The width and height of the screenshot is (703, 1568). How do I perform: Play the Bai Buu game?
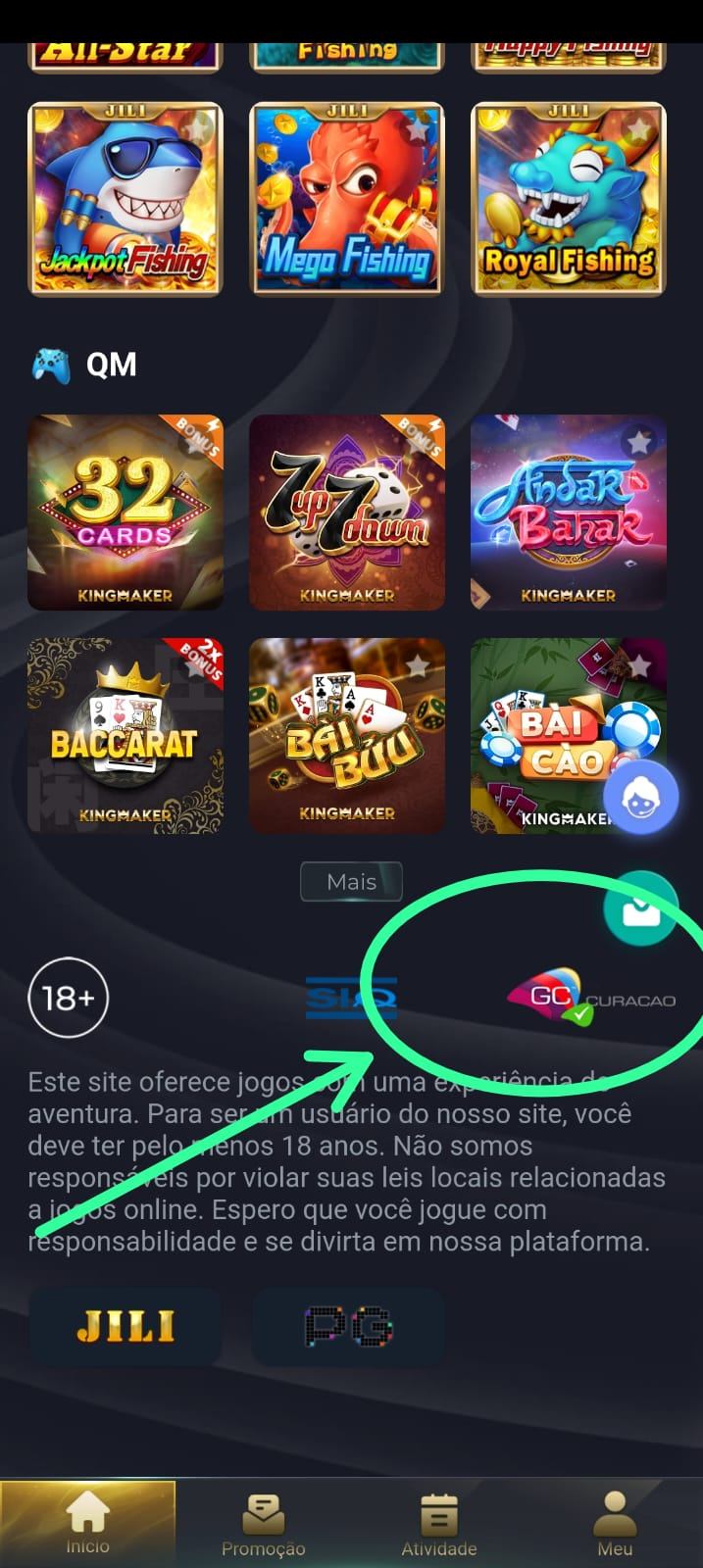point(347,735)
